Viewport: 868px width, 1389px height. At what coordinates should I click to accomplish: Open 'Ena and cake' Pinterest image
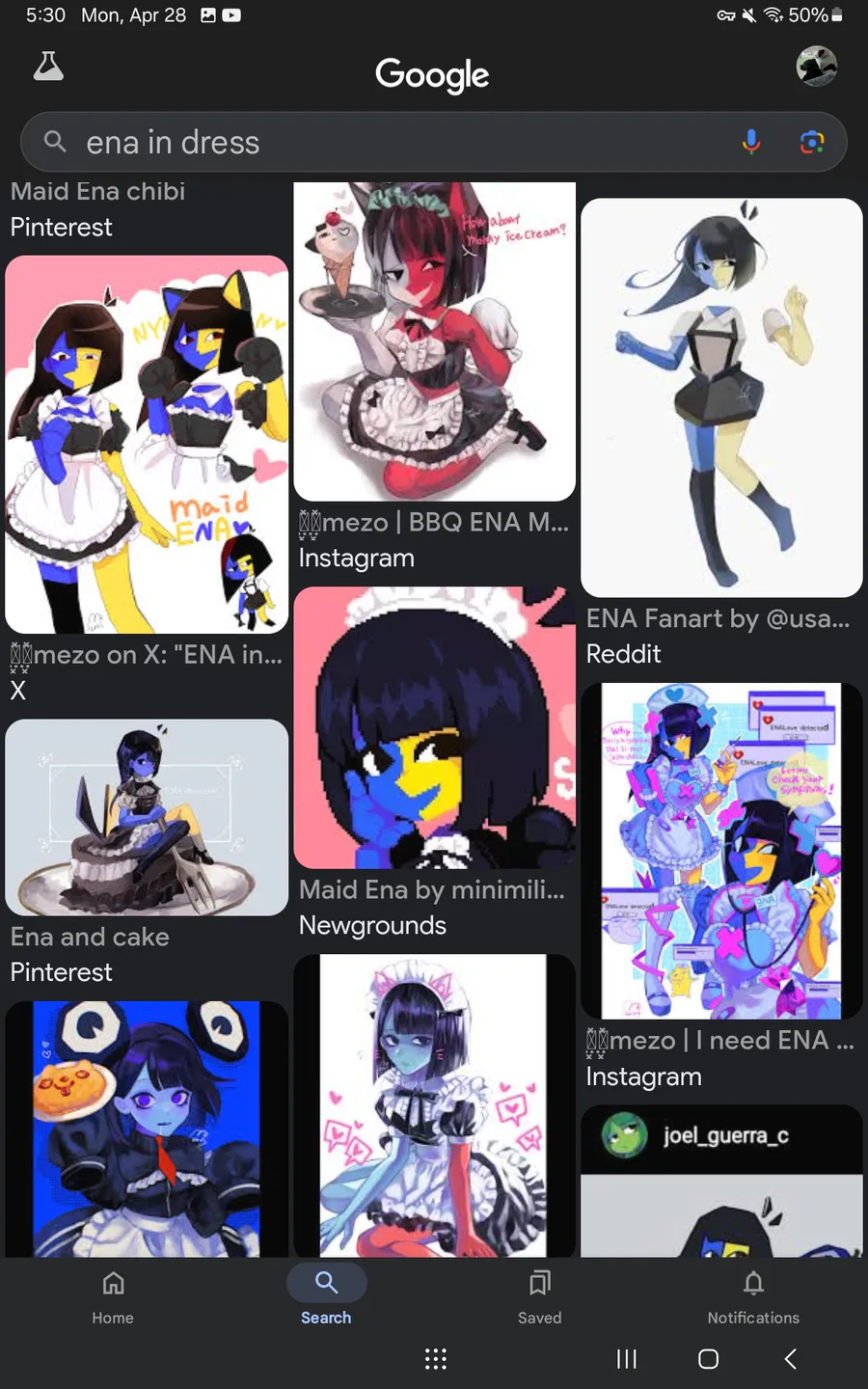[147, 817]
